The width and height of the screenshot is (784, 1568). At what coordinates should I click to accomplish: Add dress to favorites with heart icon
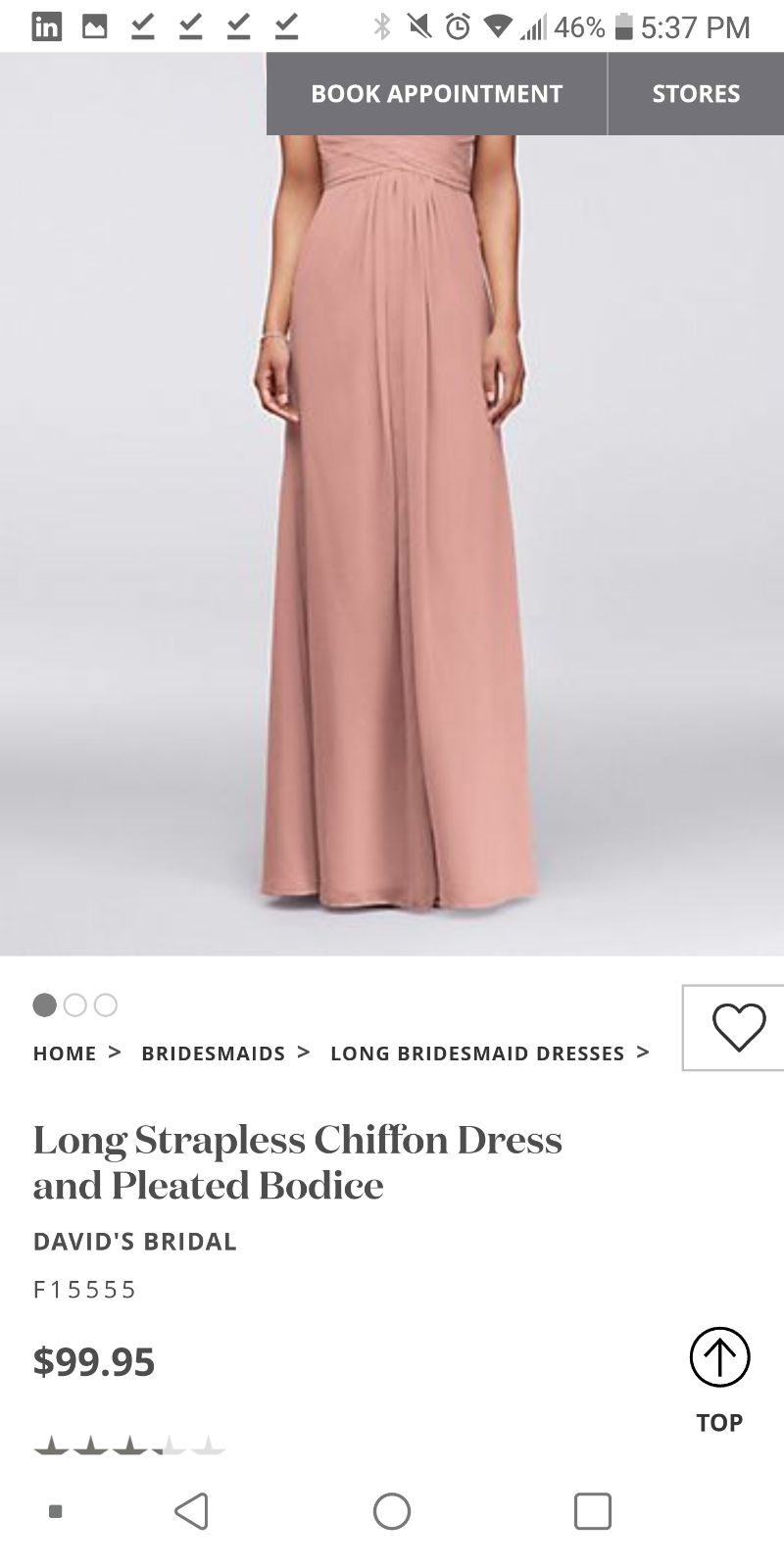point(738,1028)
